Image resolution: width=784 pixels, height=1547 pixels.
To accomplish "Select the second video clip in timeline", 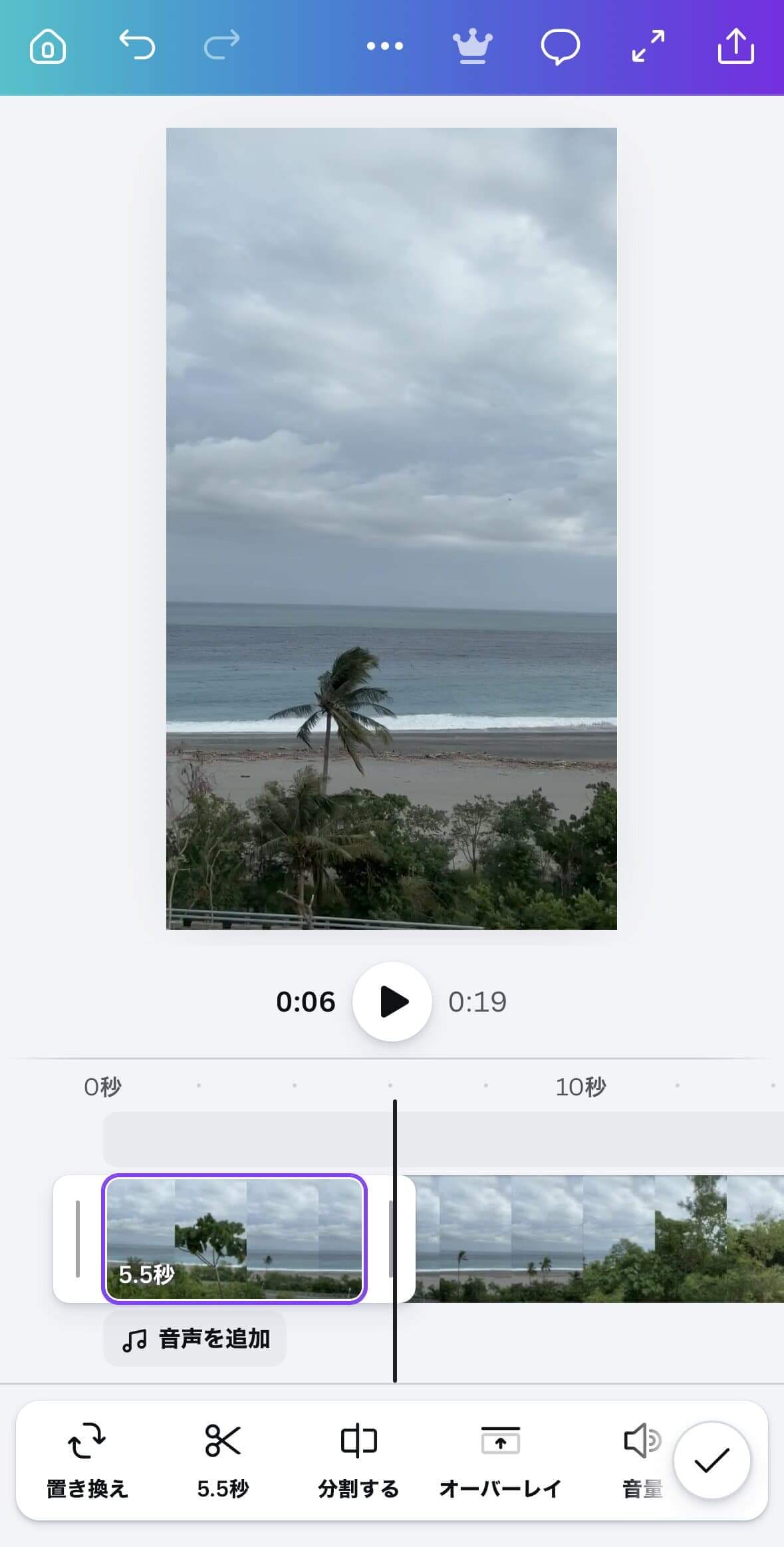I will point(598,1238).
